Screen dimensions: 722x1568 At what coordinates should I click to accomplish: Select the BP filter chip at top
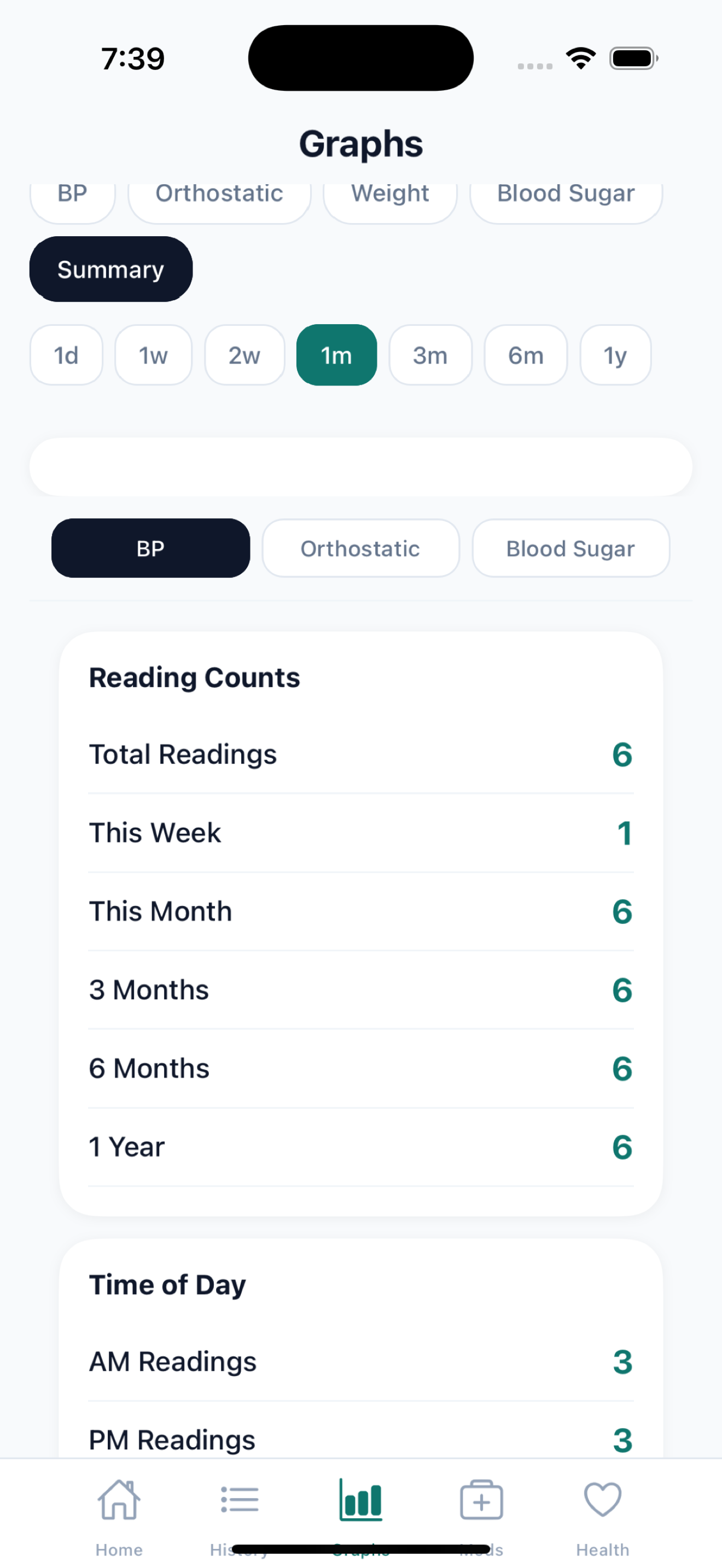72,194
